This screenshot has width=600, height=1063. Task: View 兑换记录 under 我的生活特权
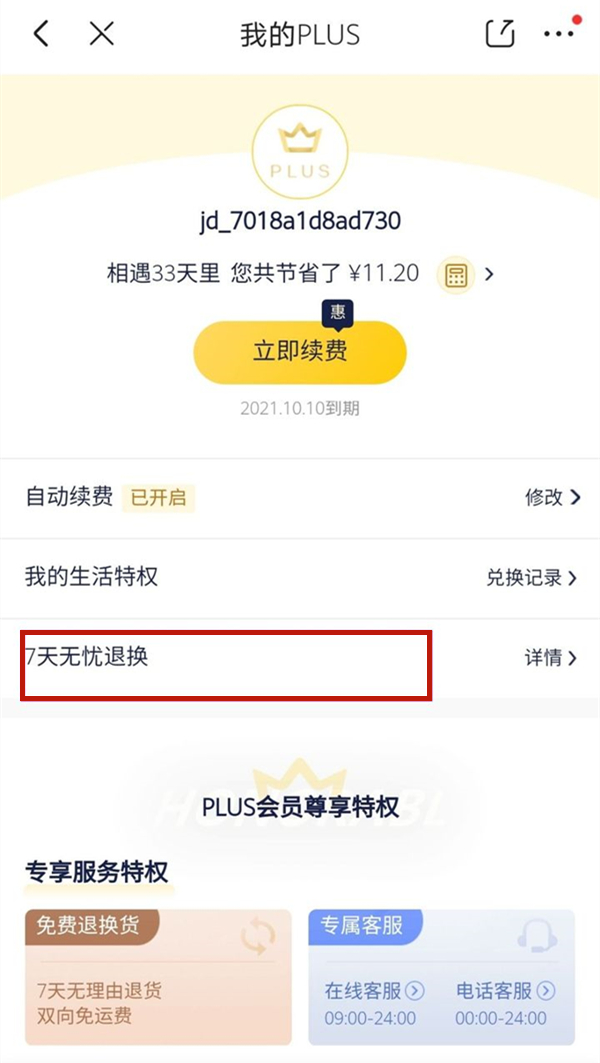tap(531, 578)
